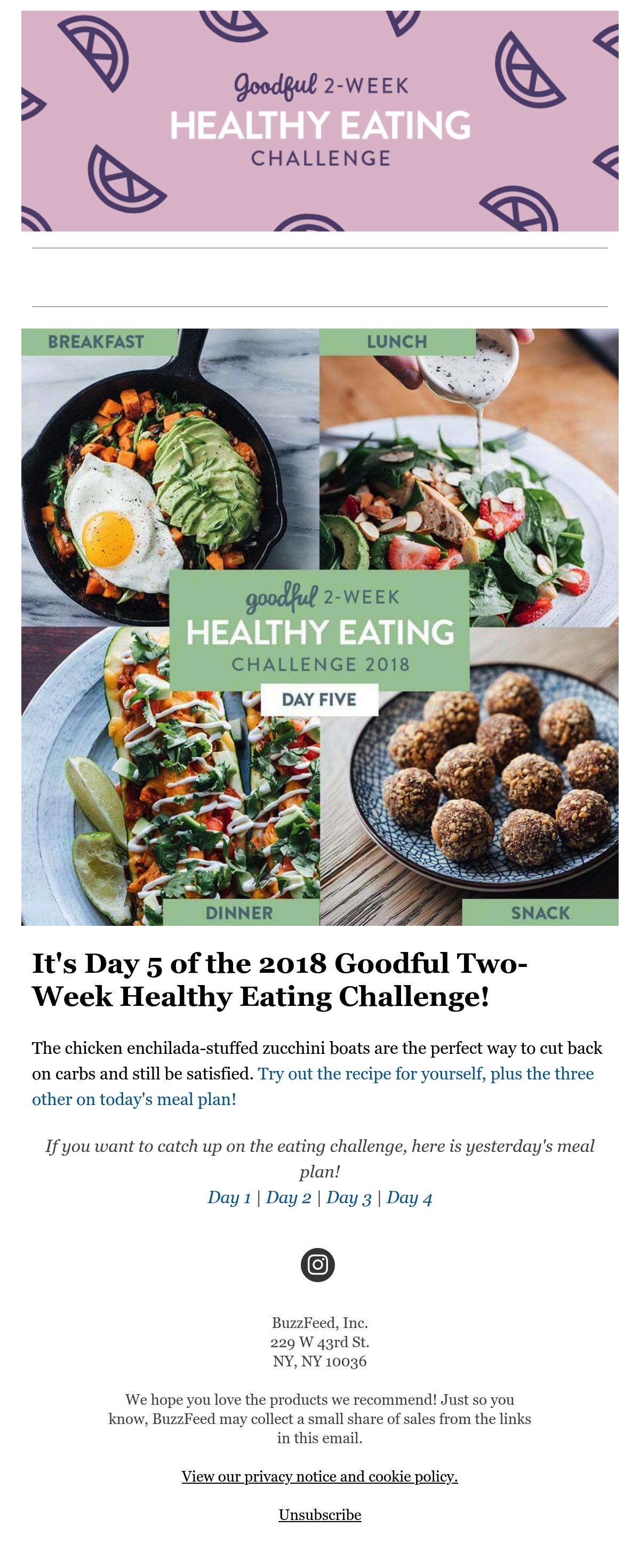Go to the Day 2 meal plan

coord(289,1197)
